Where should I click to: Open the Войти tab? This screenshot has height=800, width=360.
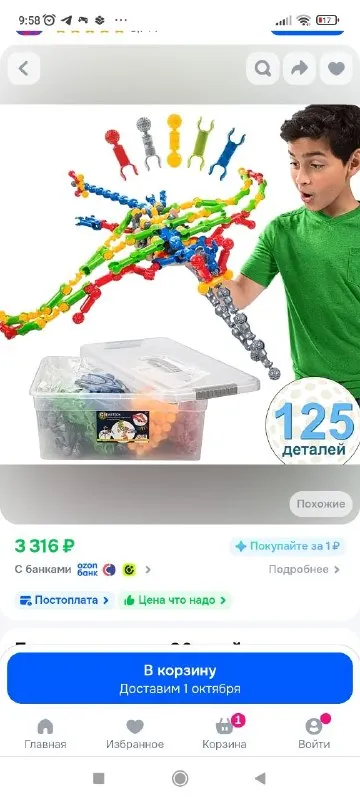pos(314,734)
